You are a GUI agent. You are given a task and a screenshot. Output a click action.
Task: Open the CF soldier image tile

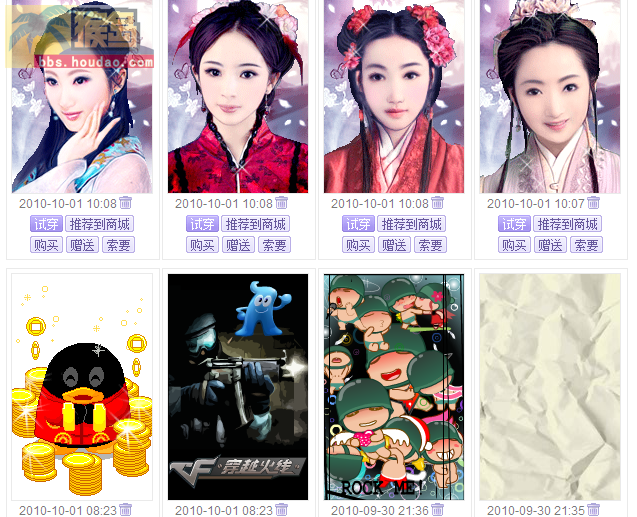[238, 385]
